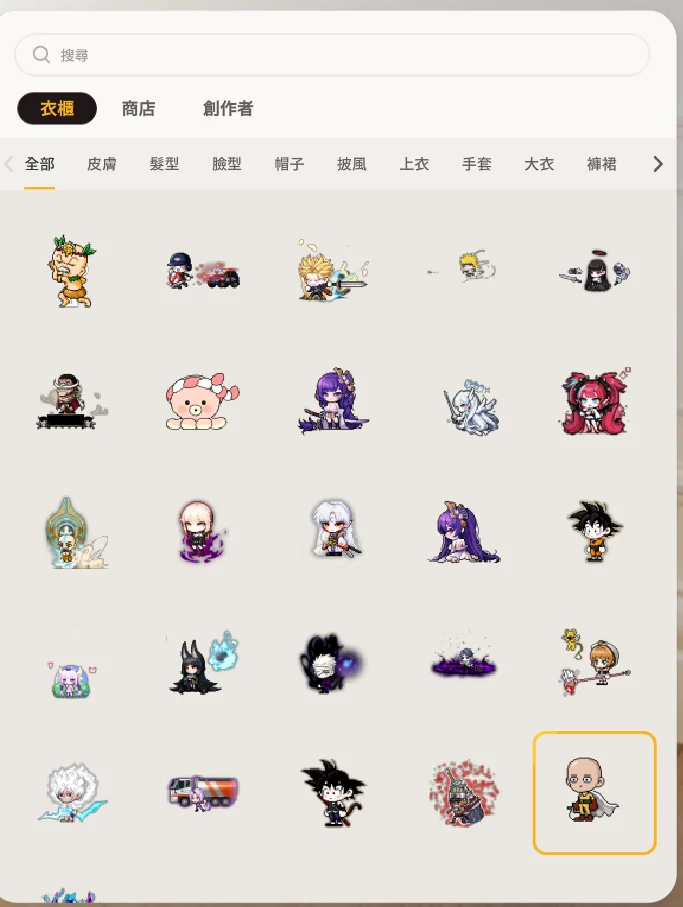Filter by 大衣 category
The width and height of the screenshot is (683, 907).
(x=539, y=164)
